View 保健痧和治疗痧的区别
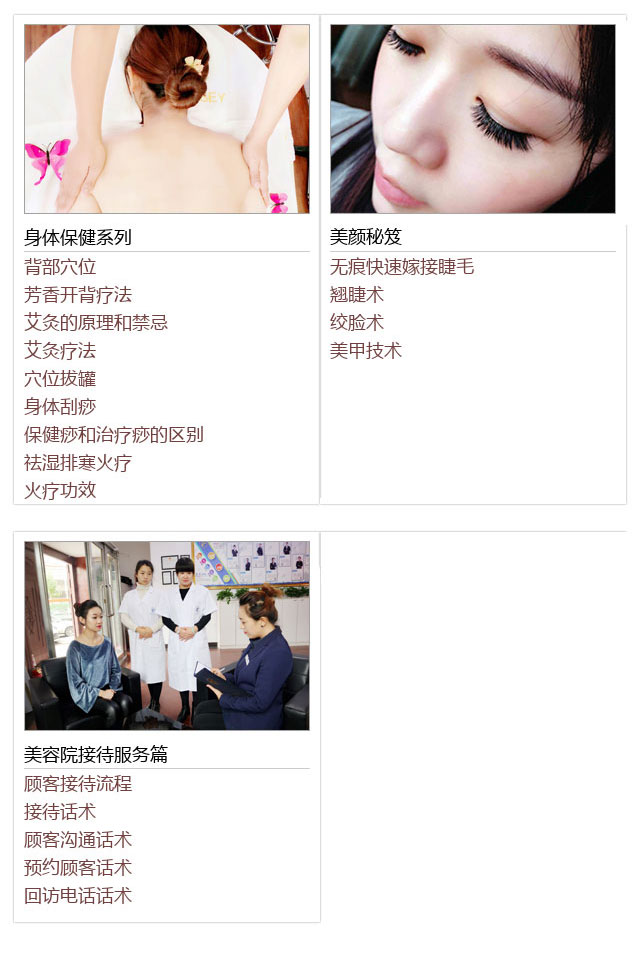640x954 pixels. 114,435
